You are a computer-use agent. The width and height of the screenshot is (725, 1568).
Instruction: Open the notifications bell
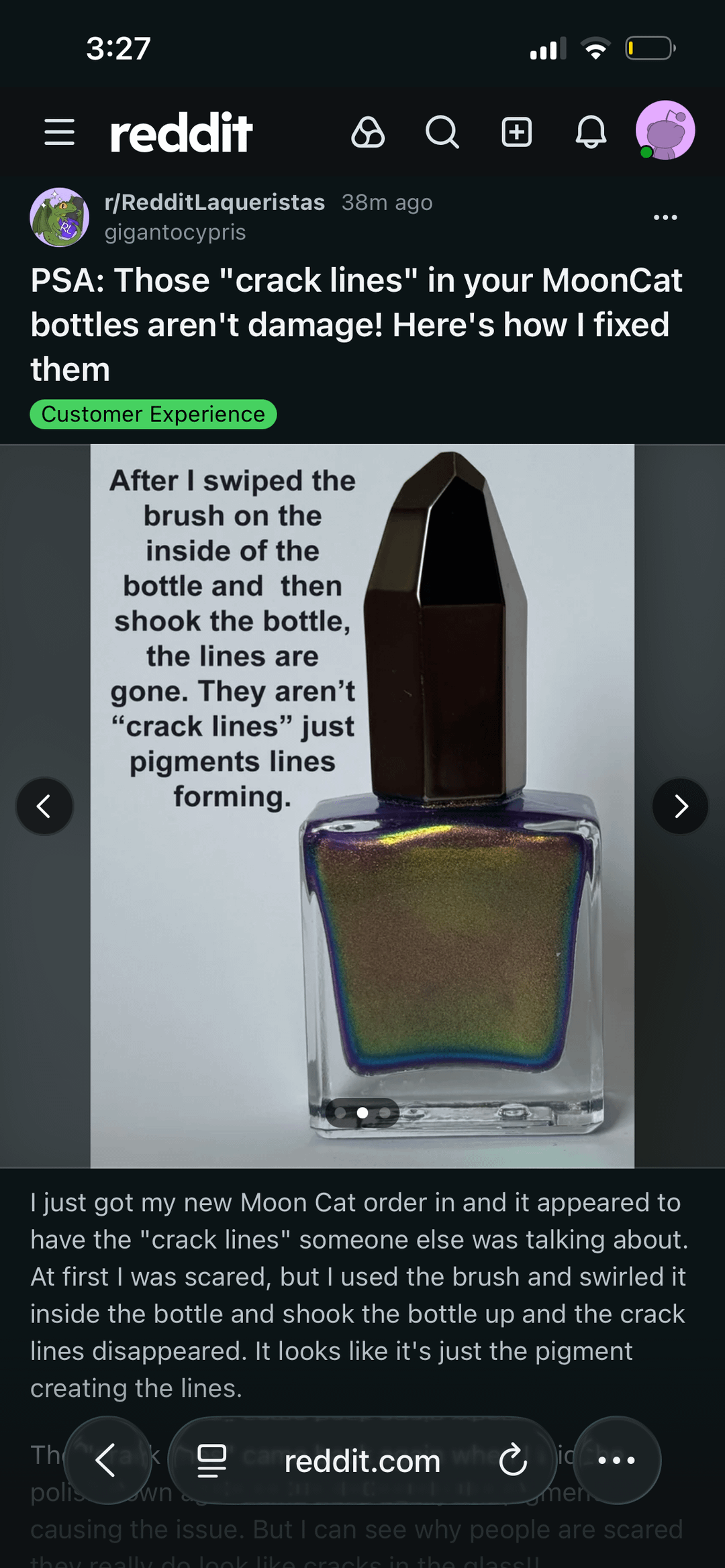point(591,132)
